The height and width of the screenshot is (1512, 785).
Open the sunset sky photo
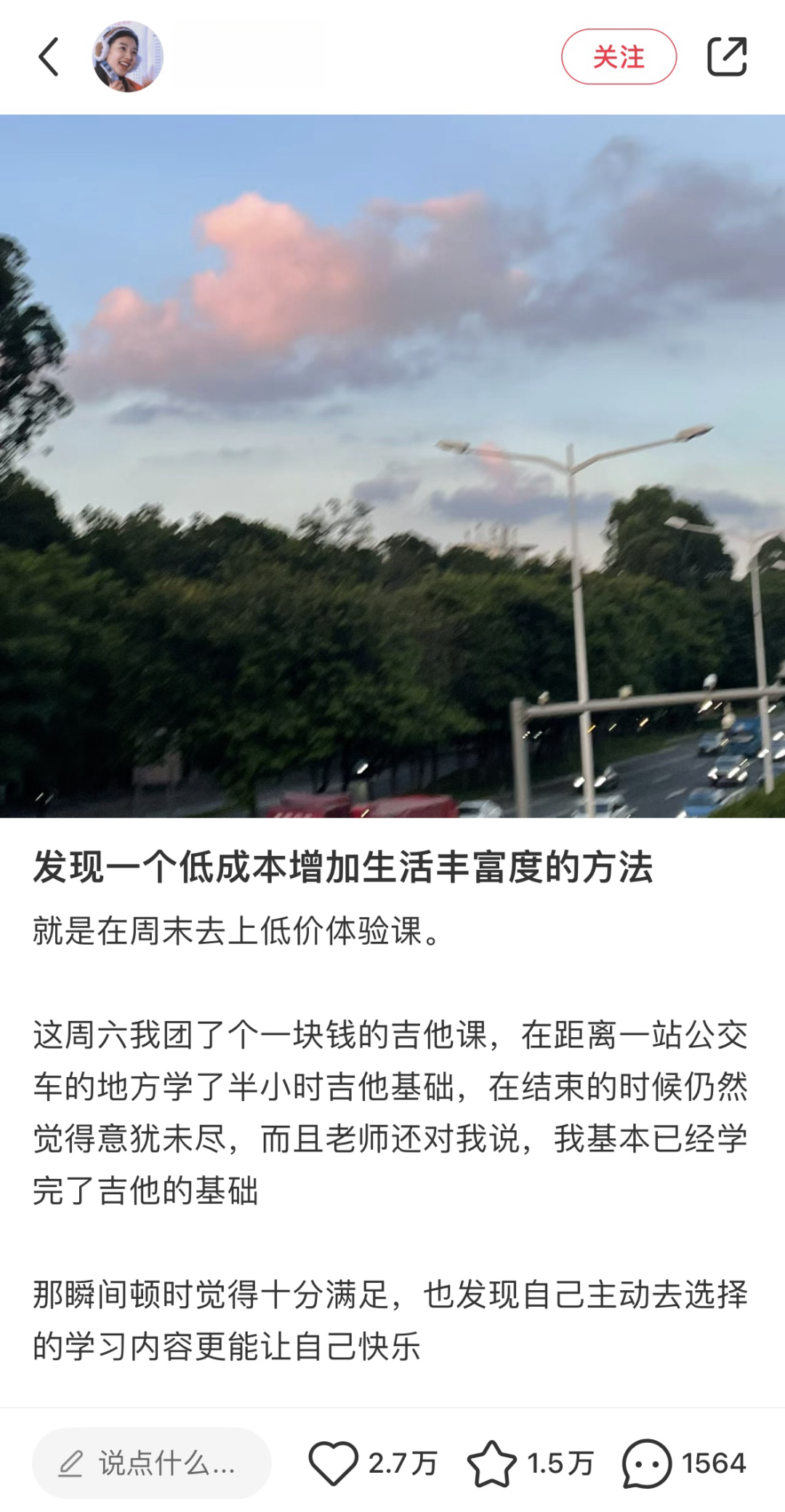[x=392, y=465]
